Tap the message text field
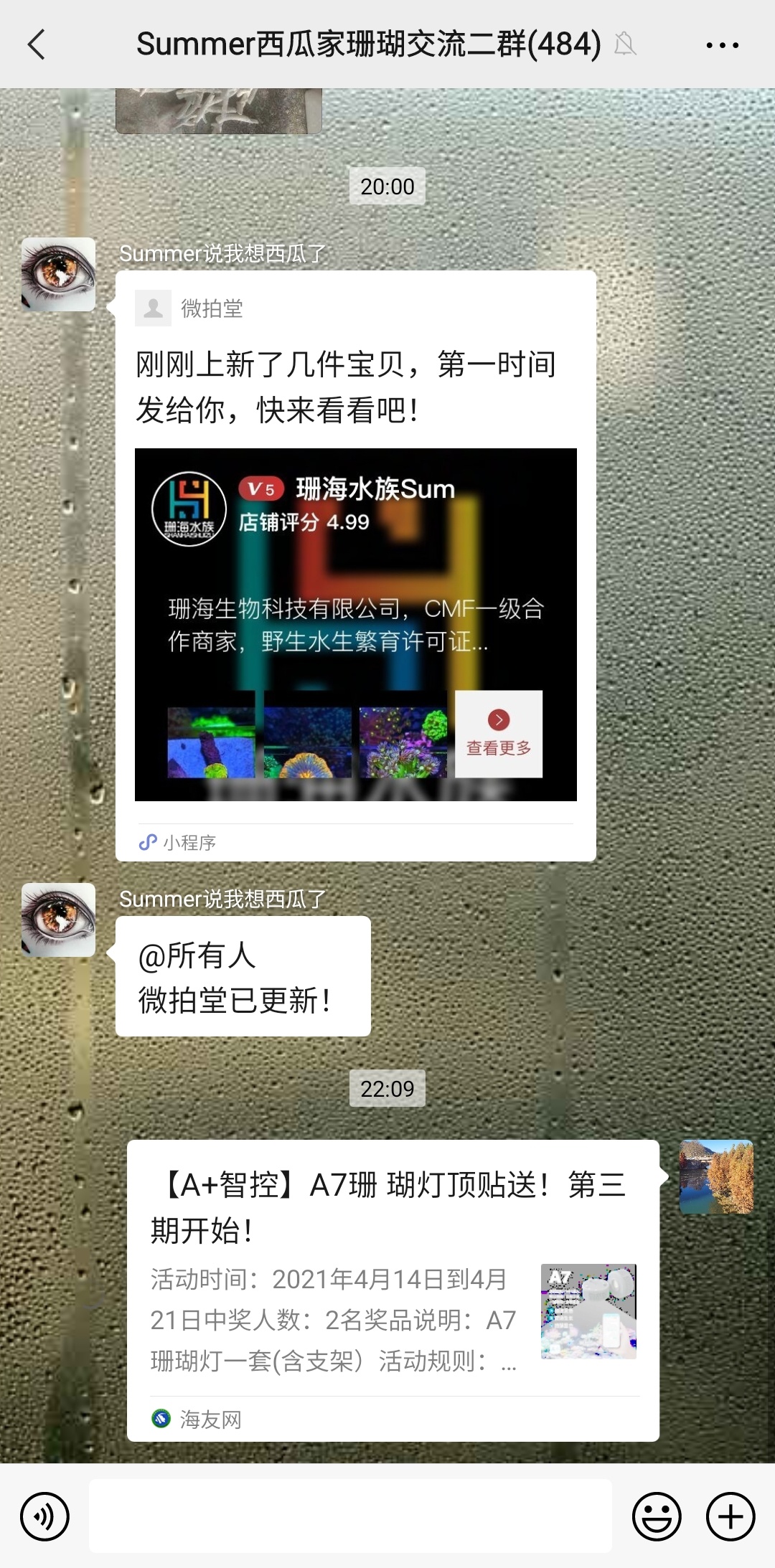This screenshot has height=1568, width=775. [x=350, y=1516]
